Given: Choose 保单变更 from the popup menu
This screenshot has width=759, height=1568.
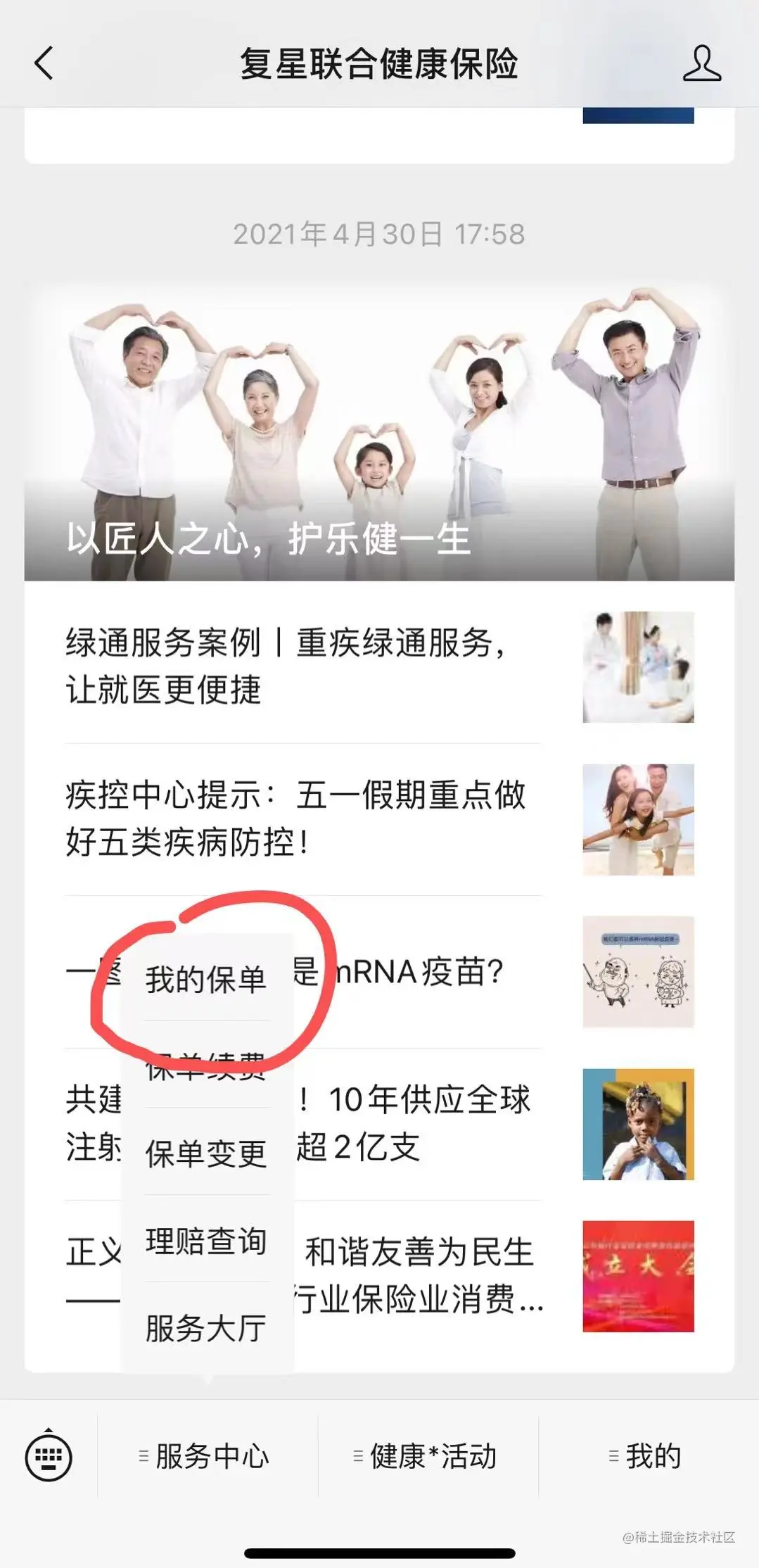Looking at the screenshot, I should (206, 1153).
